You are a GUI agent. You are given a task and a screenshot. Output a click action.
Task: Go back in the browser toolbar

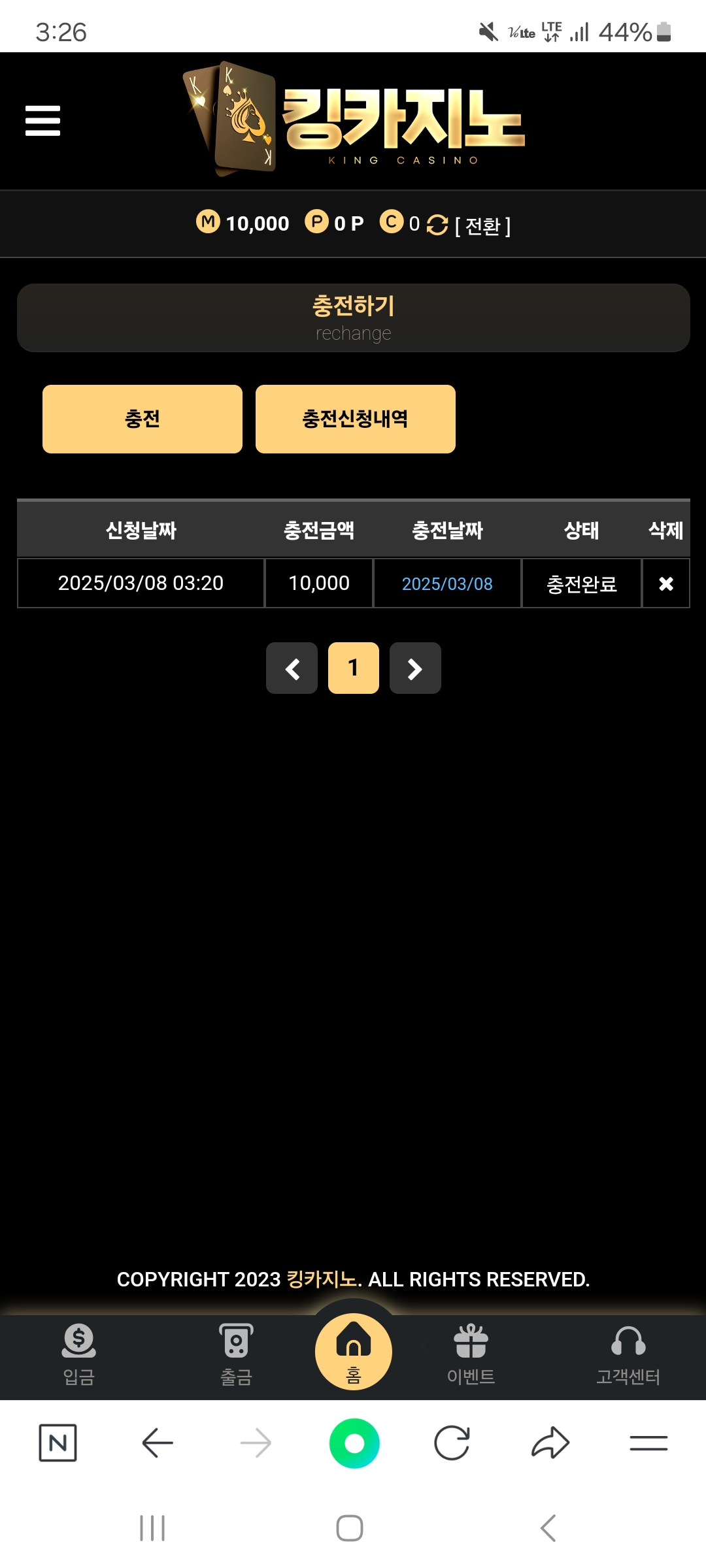(158, 1443)
